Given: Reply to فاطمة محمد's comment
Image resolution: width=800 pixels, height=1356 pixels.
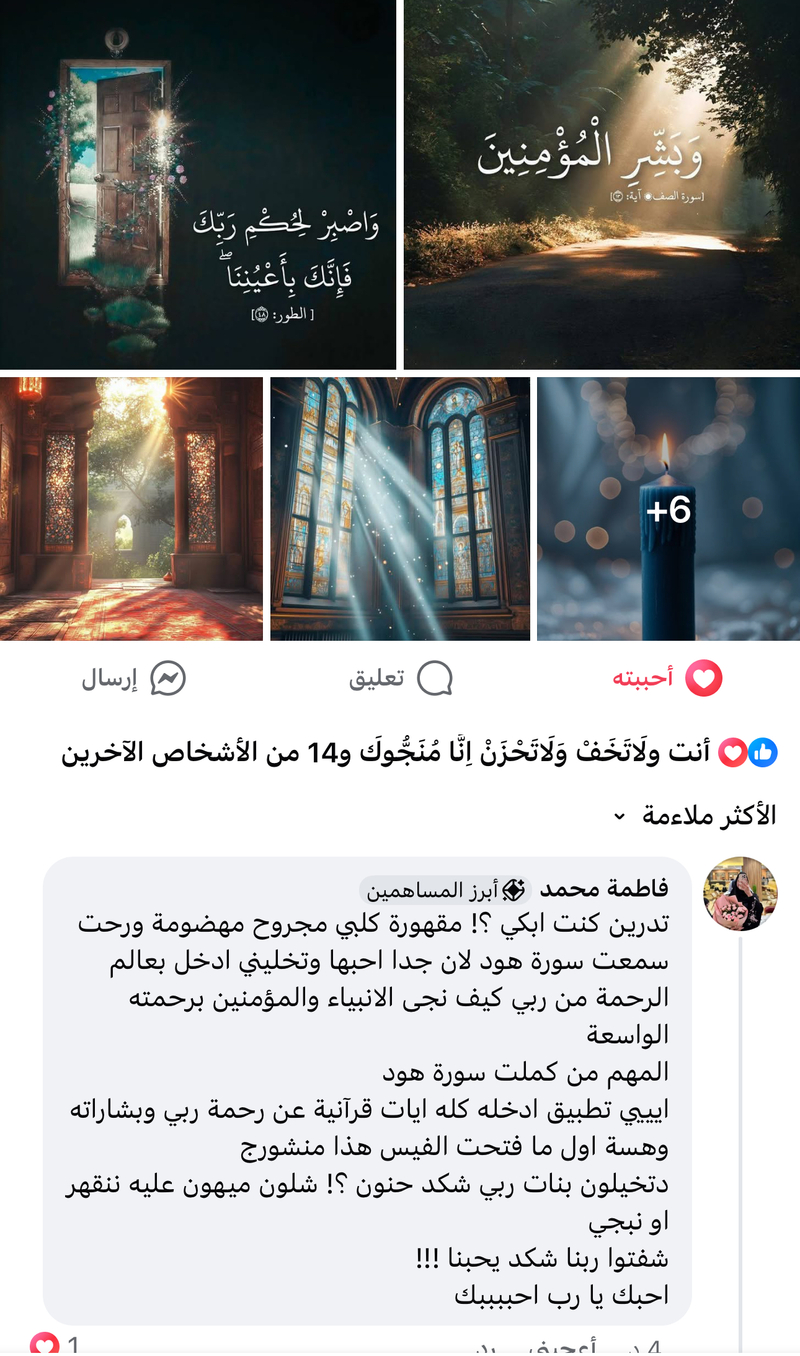Looking at the screenshot, I should click(x=485, y=1346).
